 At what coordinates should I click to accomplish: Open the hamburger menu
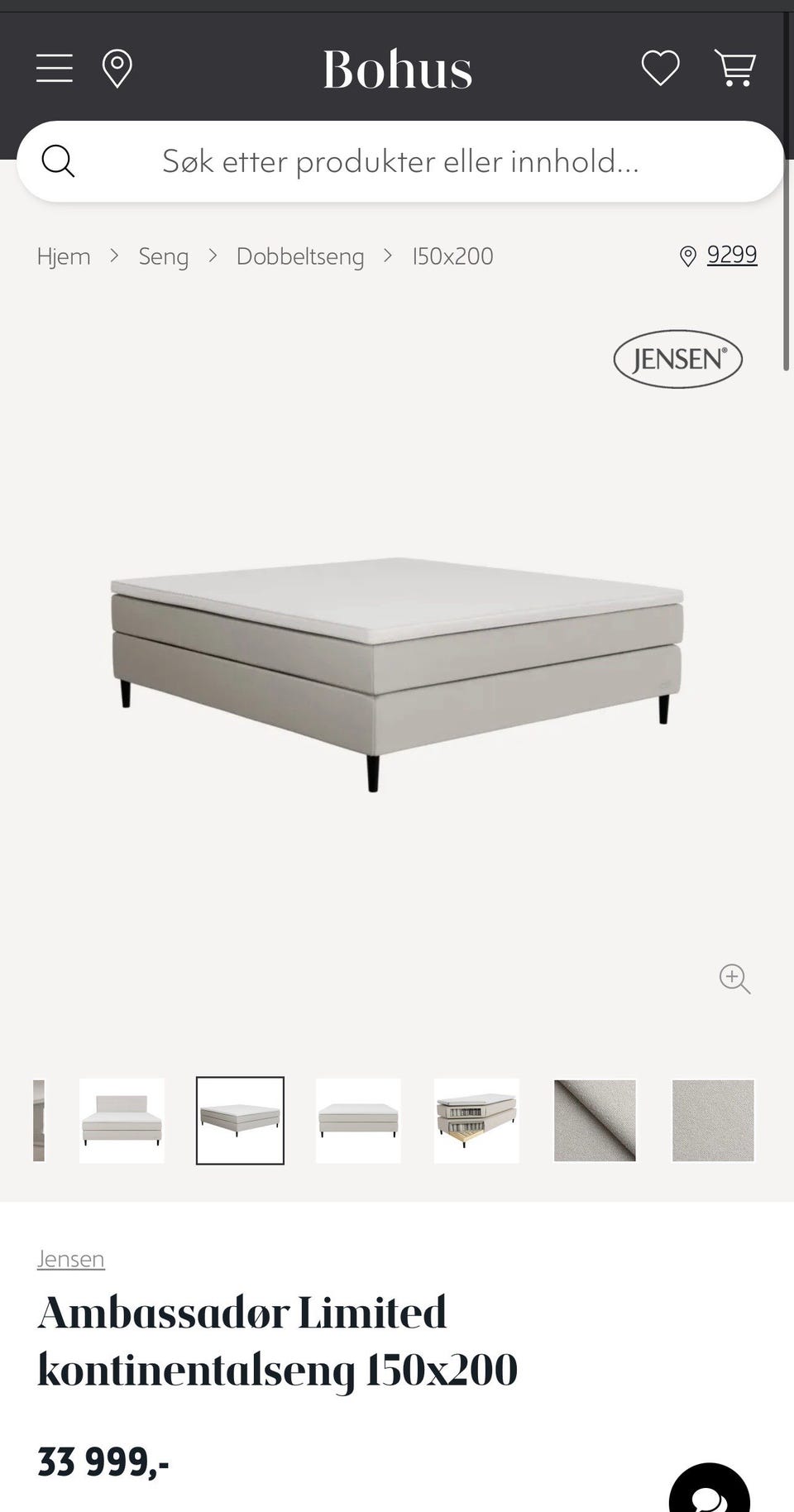pos(55,68)
